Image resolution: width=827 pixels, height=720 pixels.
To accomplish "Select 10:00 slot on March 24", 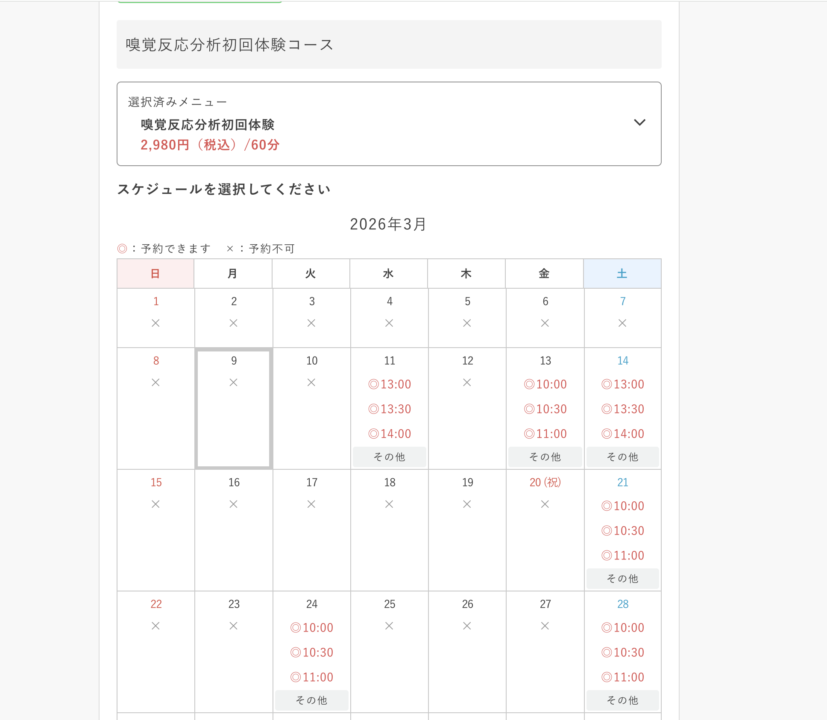I will pyautogui.click(x=311, y=629).
